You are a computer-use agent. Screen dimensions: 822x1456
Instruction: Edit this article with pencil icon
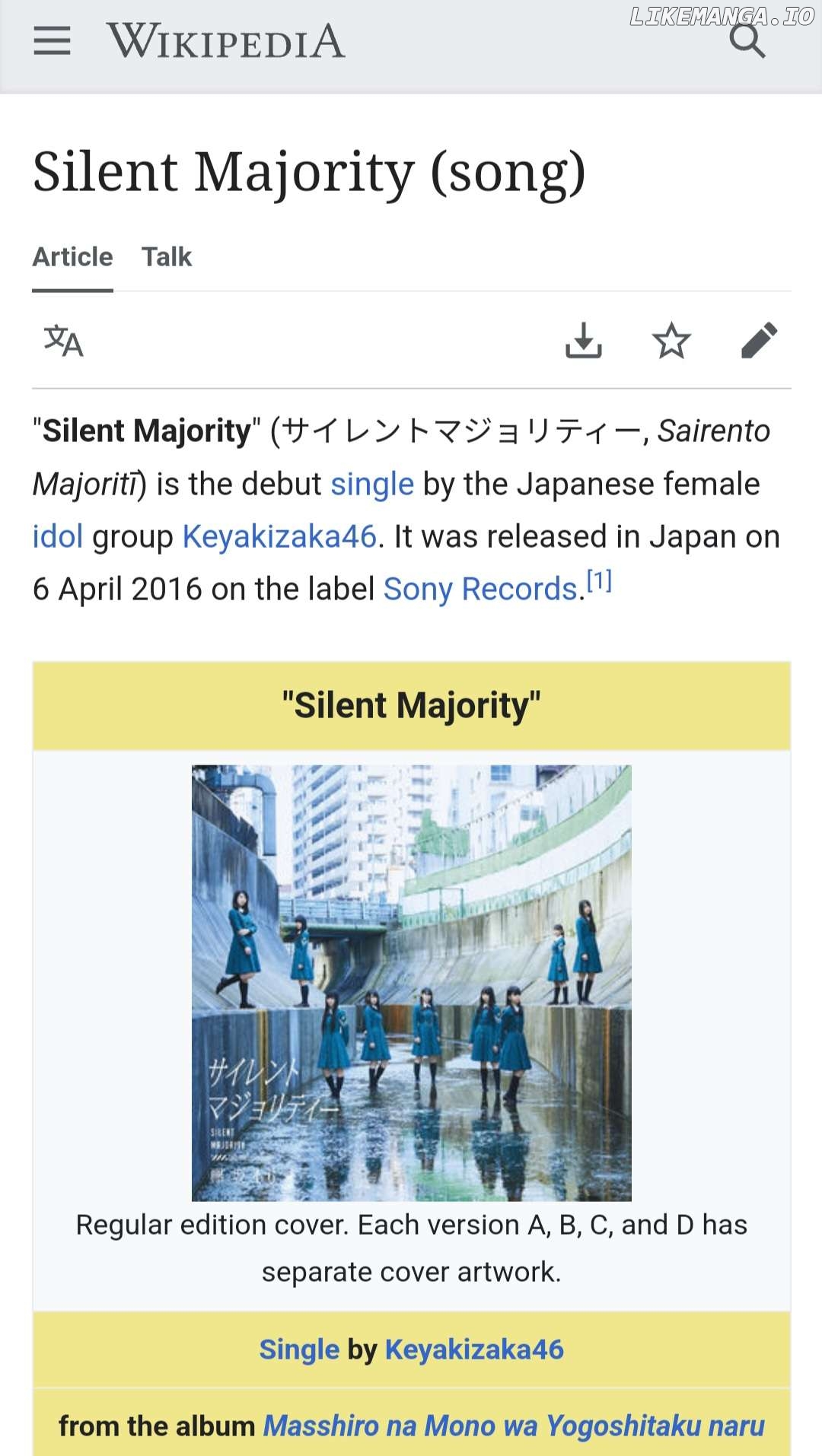tap(759, 341)
